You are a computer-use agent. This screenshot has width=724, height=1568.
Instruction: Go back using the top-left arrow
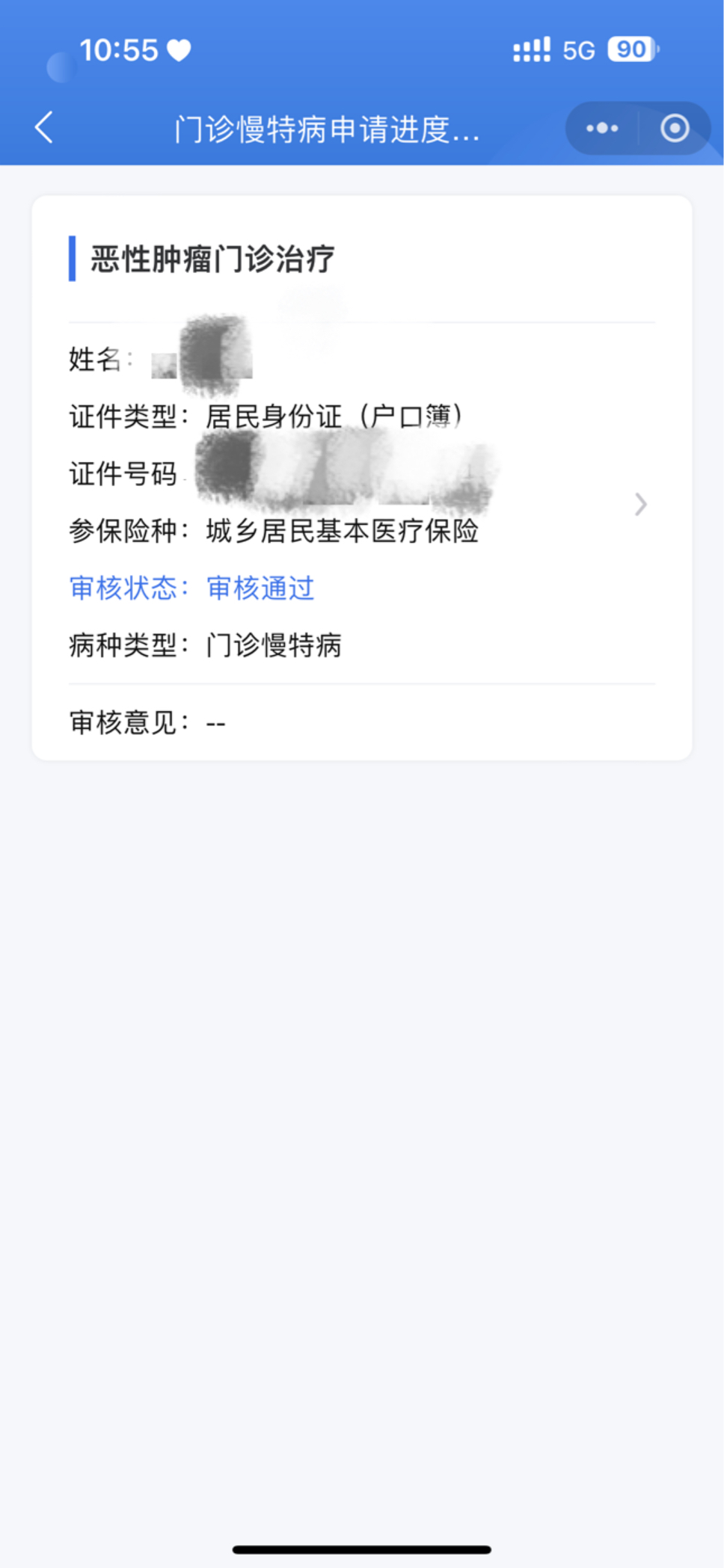(x=44, y=128)
